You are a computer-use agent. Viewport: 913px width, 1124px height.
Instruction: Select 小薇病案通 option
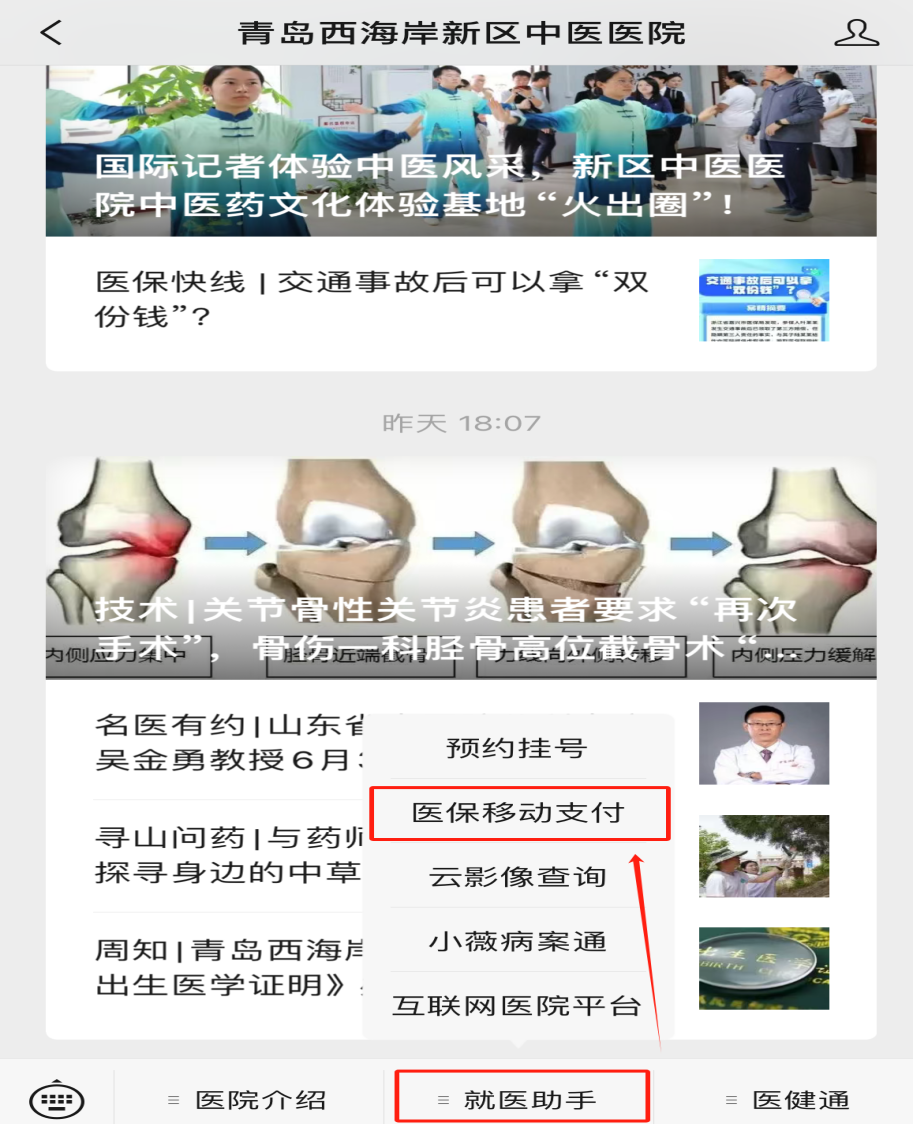pyautogui.click(x=517, y=941)
